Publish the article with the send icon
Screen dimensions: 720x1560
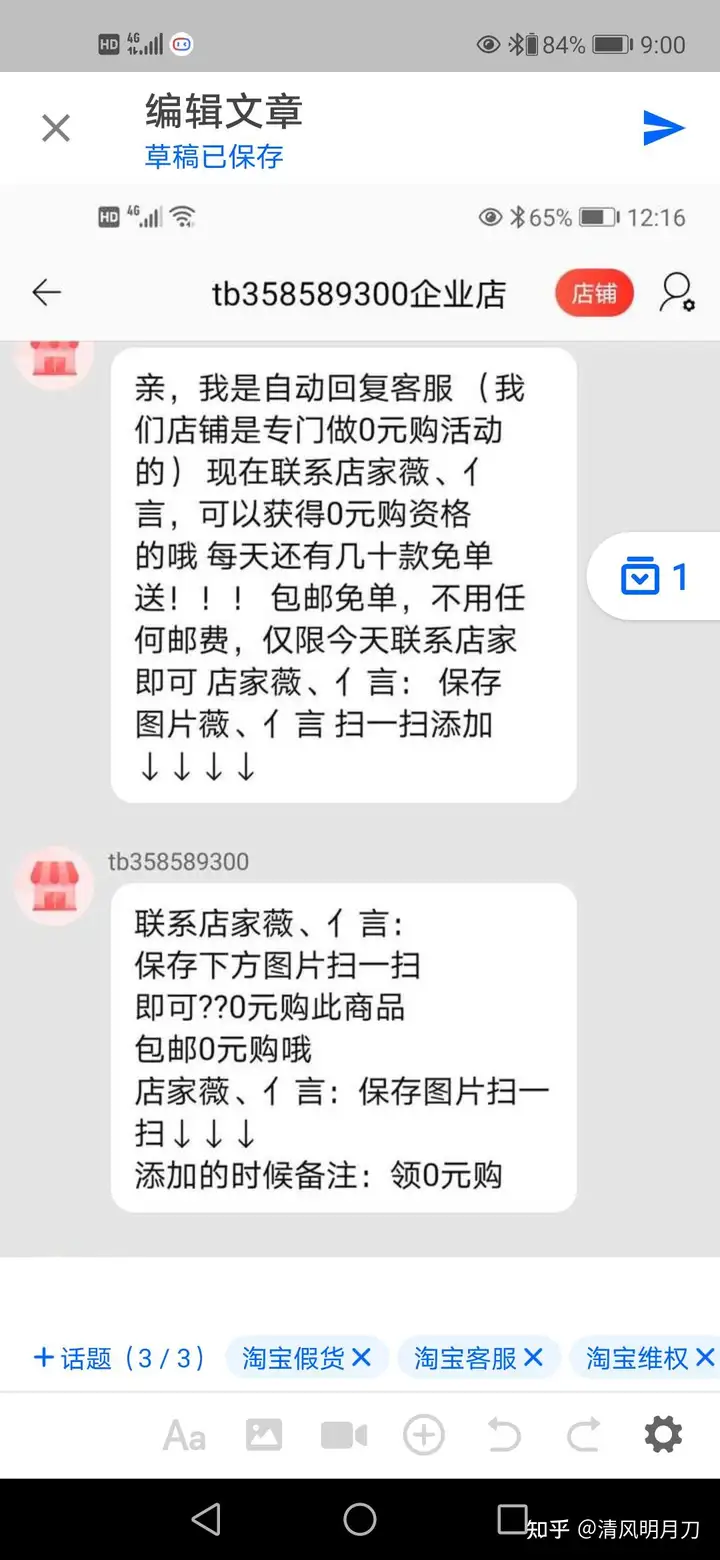point(663,128)
